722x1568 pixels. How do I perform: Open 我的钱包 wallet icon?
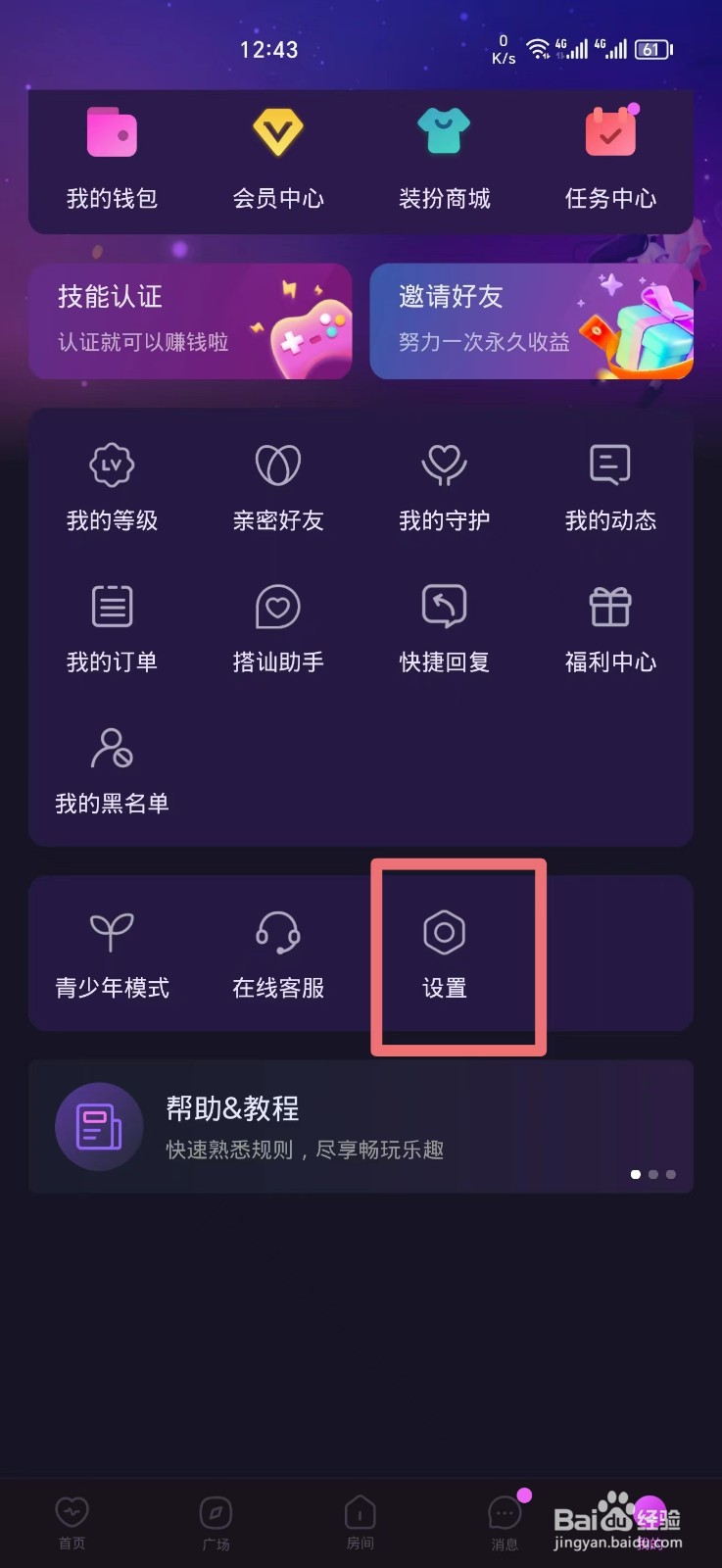110,157
